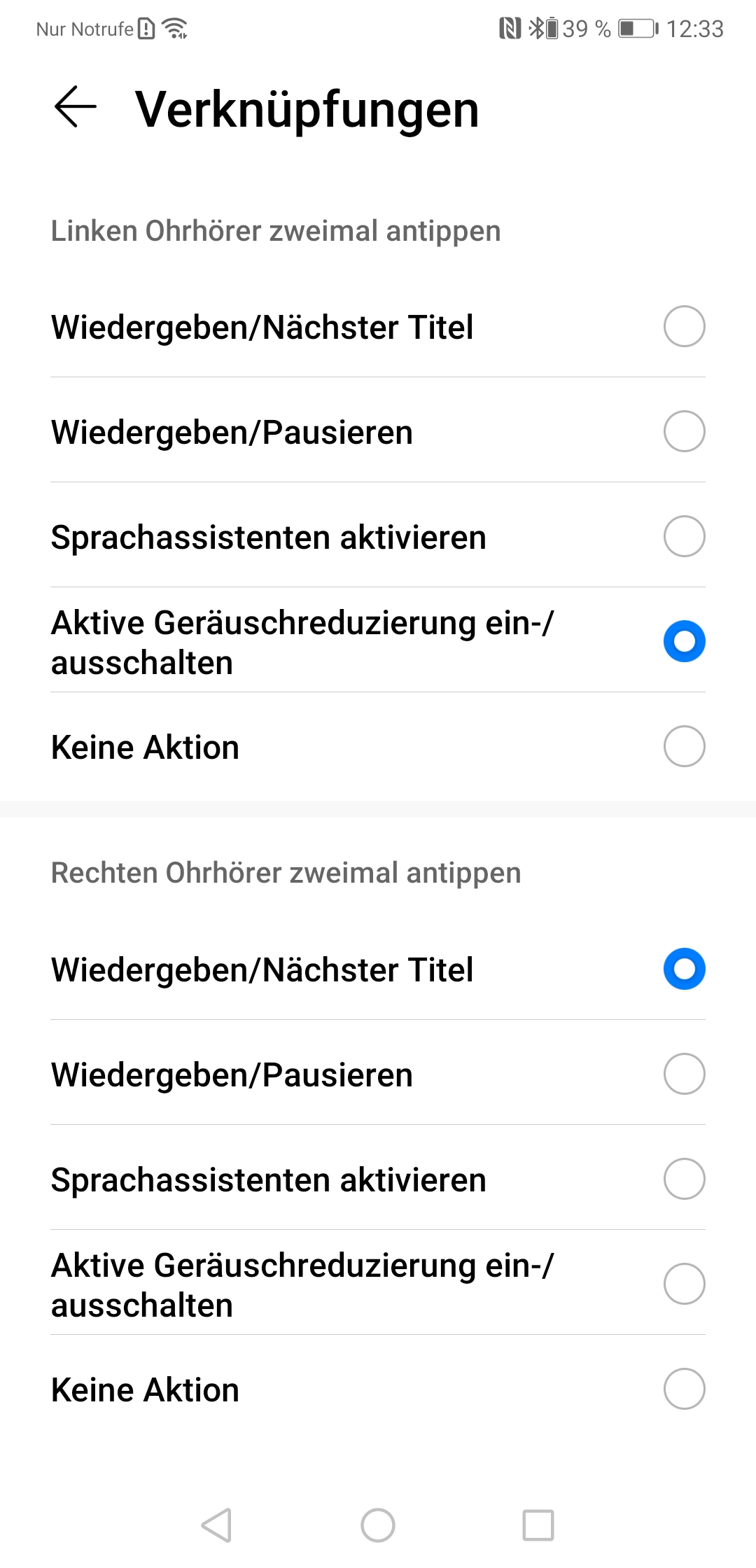This screenshot has width=756, height=1568.
Task: Choose Wiedergeben/Pausieren for right earbud
Action: pos(683,1074)
